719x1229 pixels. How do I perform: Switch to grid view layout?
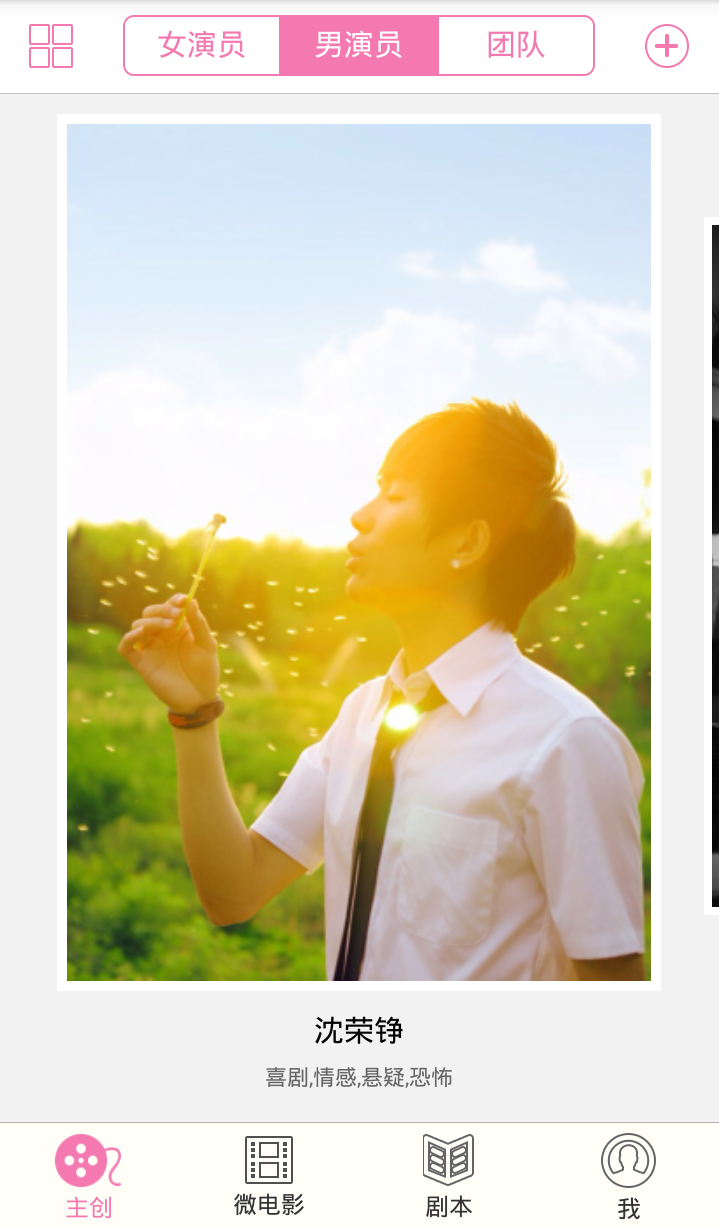[51, 46]
